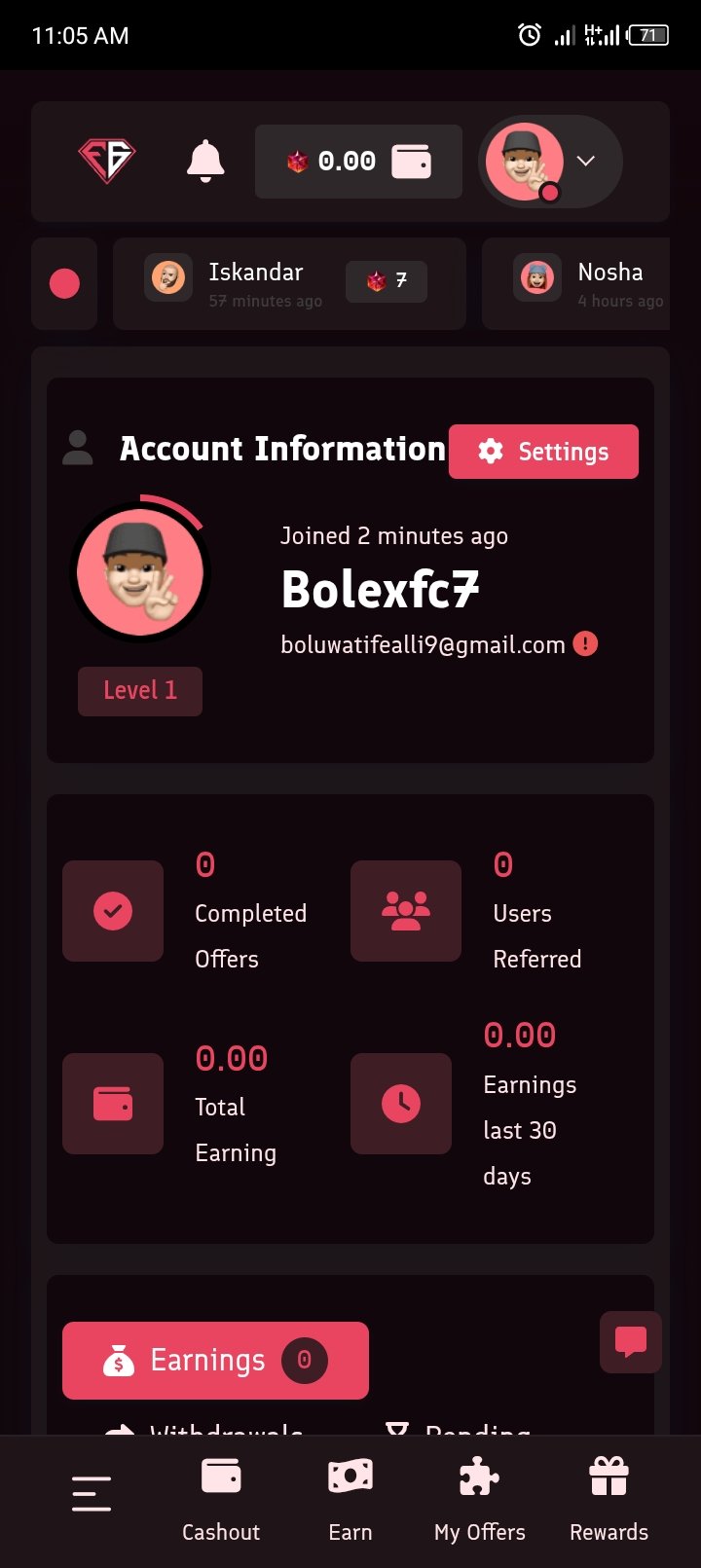Go to Cashout
This screenshot has height=1568, width=701.
tap(221, 1501)
